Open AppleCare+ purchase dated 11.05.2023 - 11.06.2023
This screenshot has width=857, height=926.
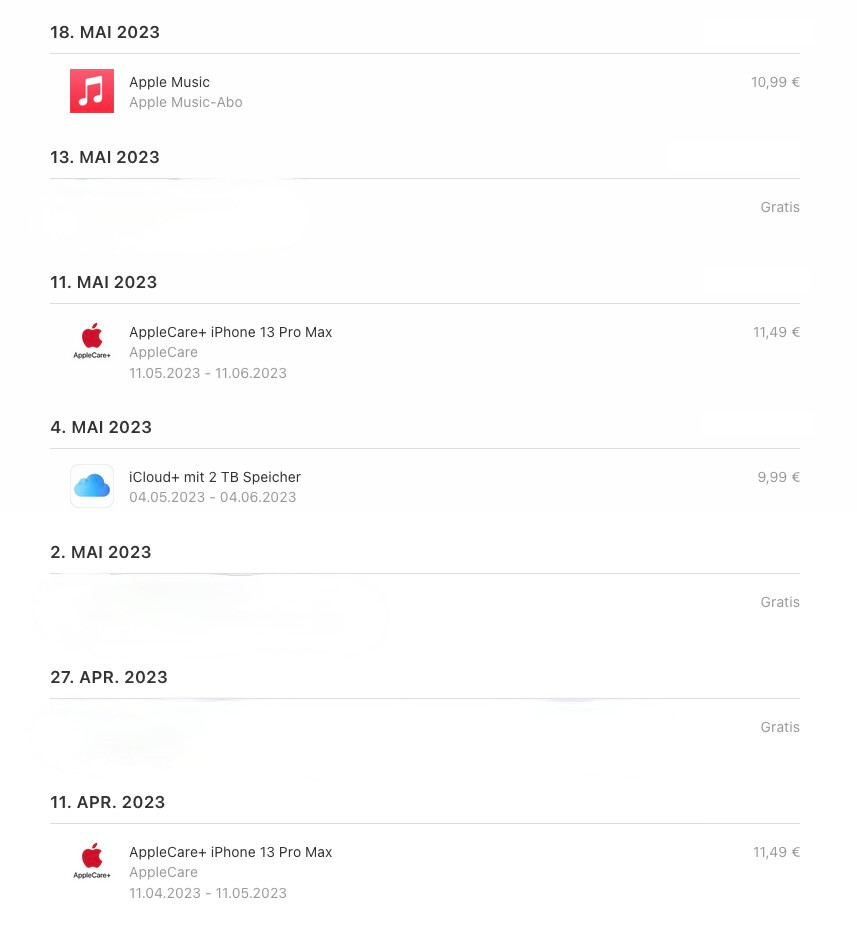click(230, 332)
